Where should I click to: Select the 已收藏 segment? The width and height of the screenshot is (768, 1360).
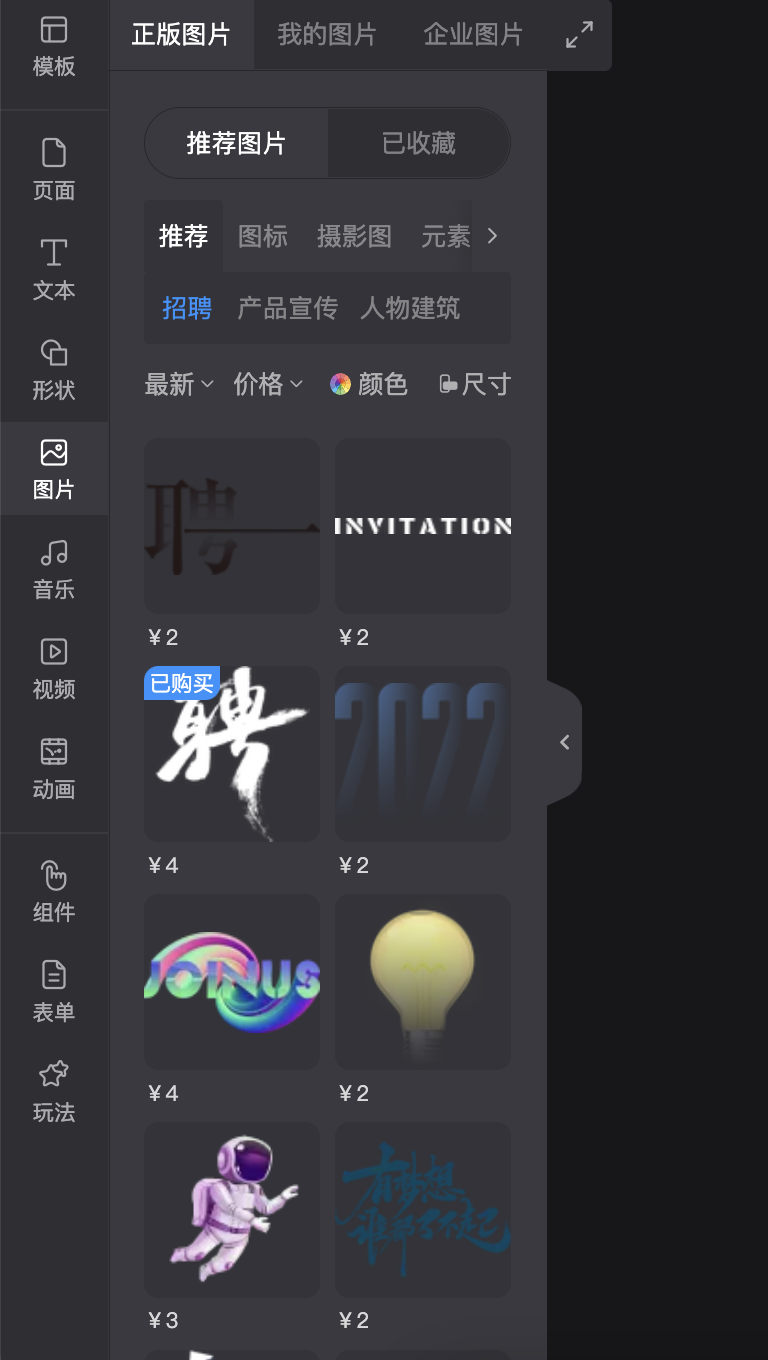pyautogui.click(x=419, y=143)
